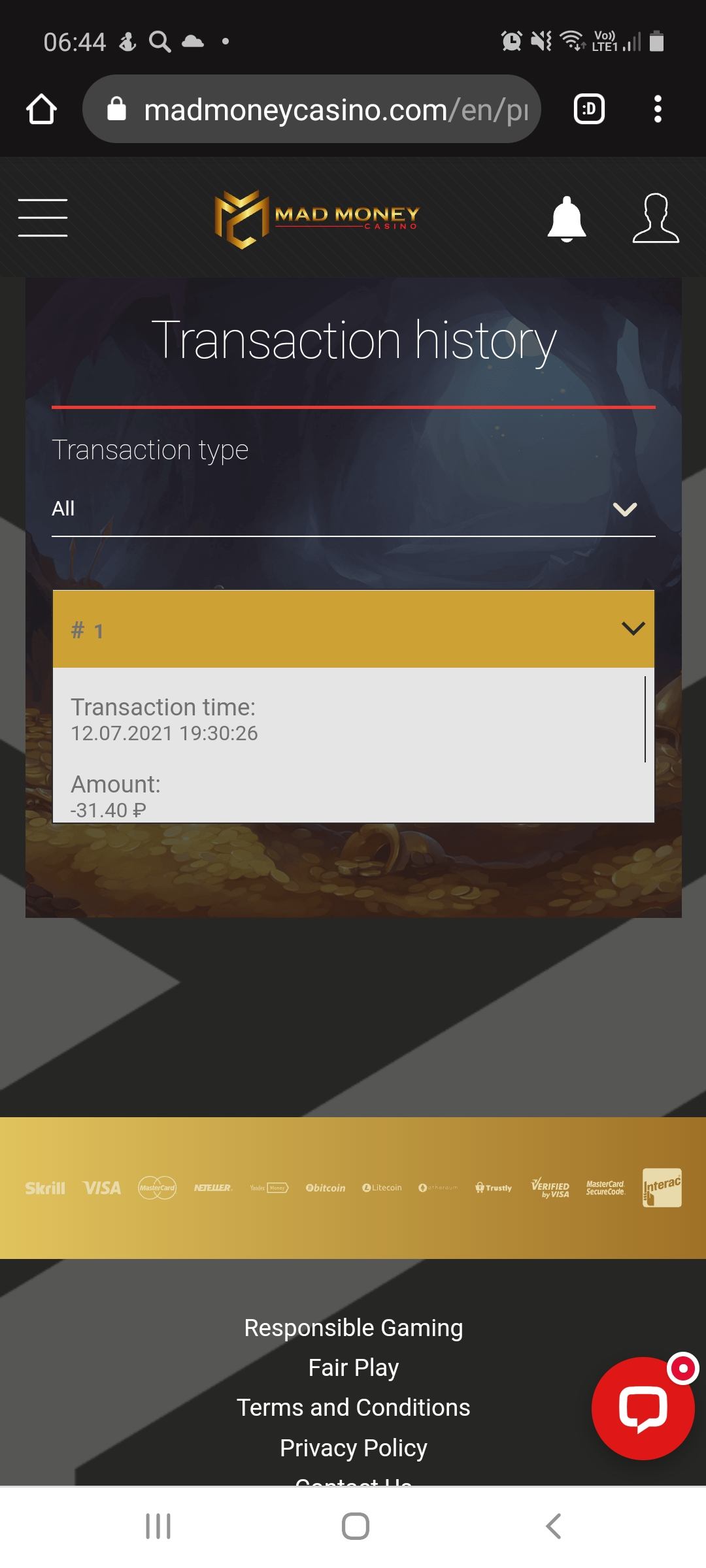
Task: Collapse transaction # 1 details
Action: tap(633, 629)
